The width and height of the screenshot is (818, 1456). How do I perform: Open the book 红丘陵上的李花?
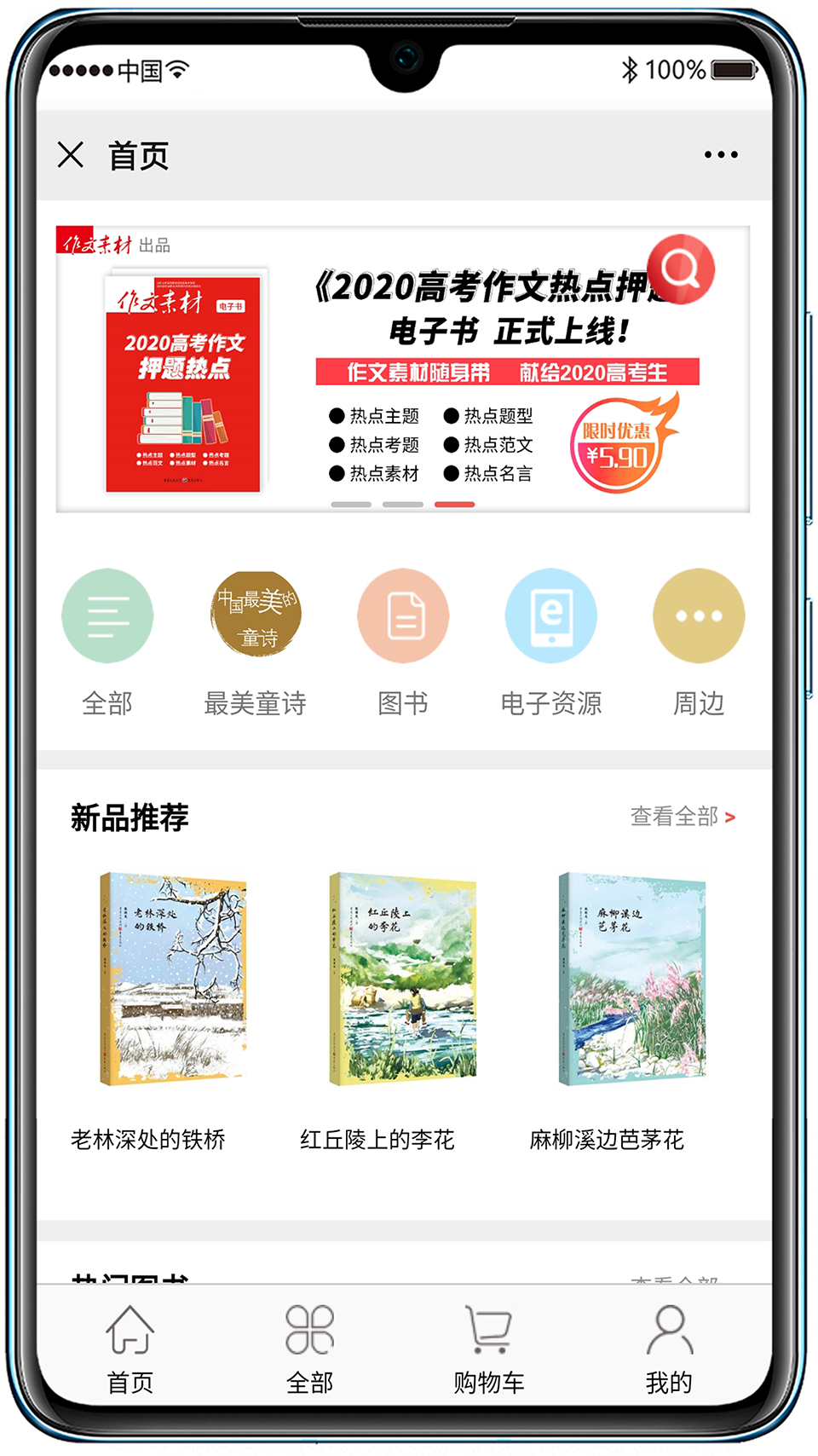coord(402,979)
